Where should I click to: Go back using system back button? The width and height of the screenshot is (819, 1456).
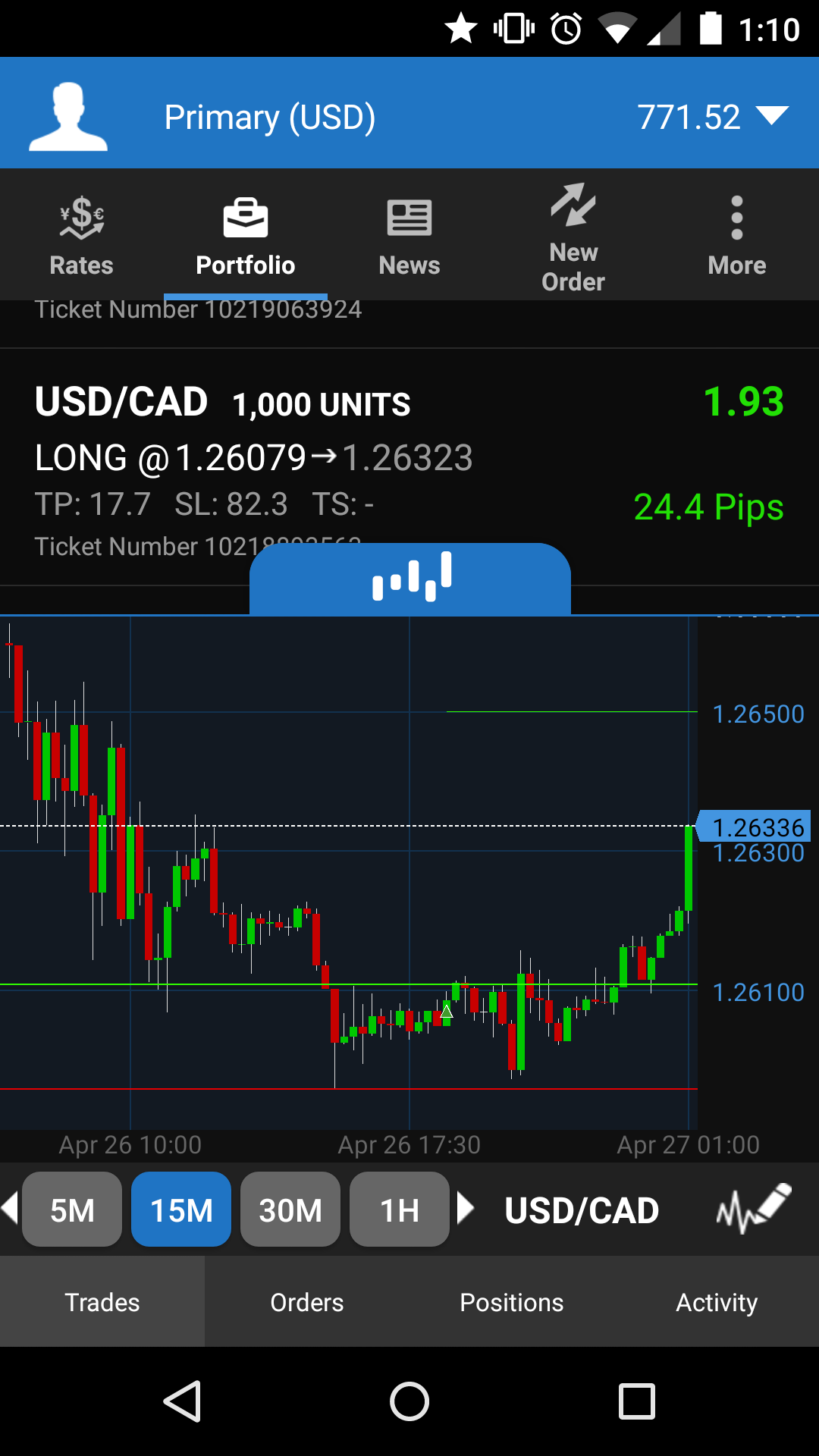tap(183, 1401)
